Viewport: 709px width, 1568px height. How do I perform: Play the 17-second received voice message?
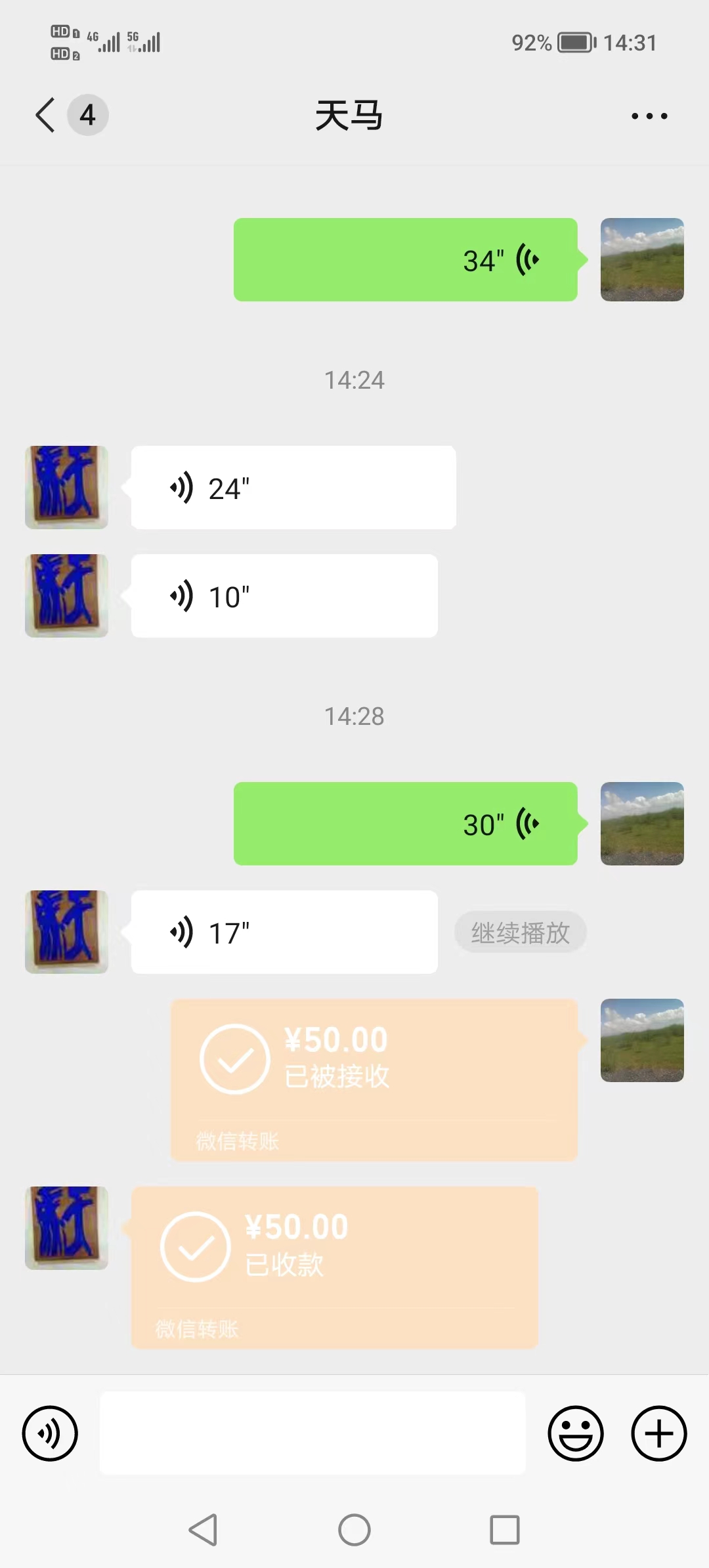(284, 932)
